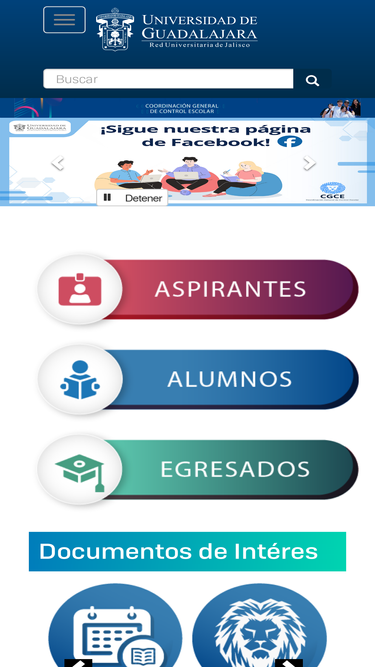This screenshot has height=667, width=375.
Task: Open the Egresados section
Action: [198, 470]
